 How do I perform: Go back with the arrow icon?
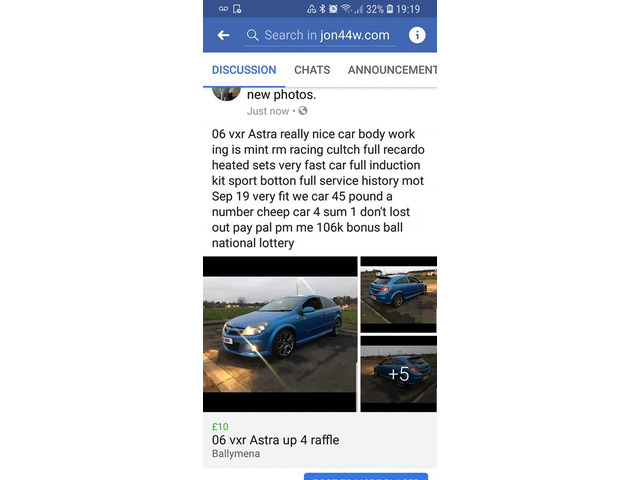click(x=223, y=35)
